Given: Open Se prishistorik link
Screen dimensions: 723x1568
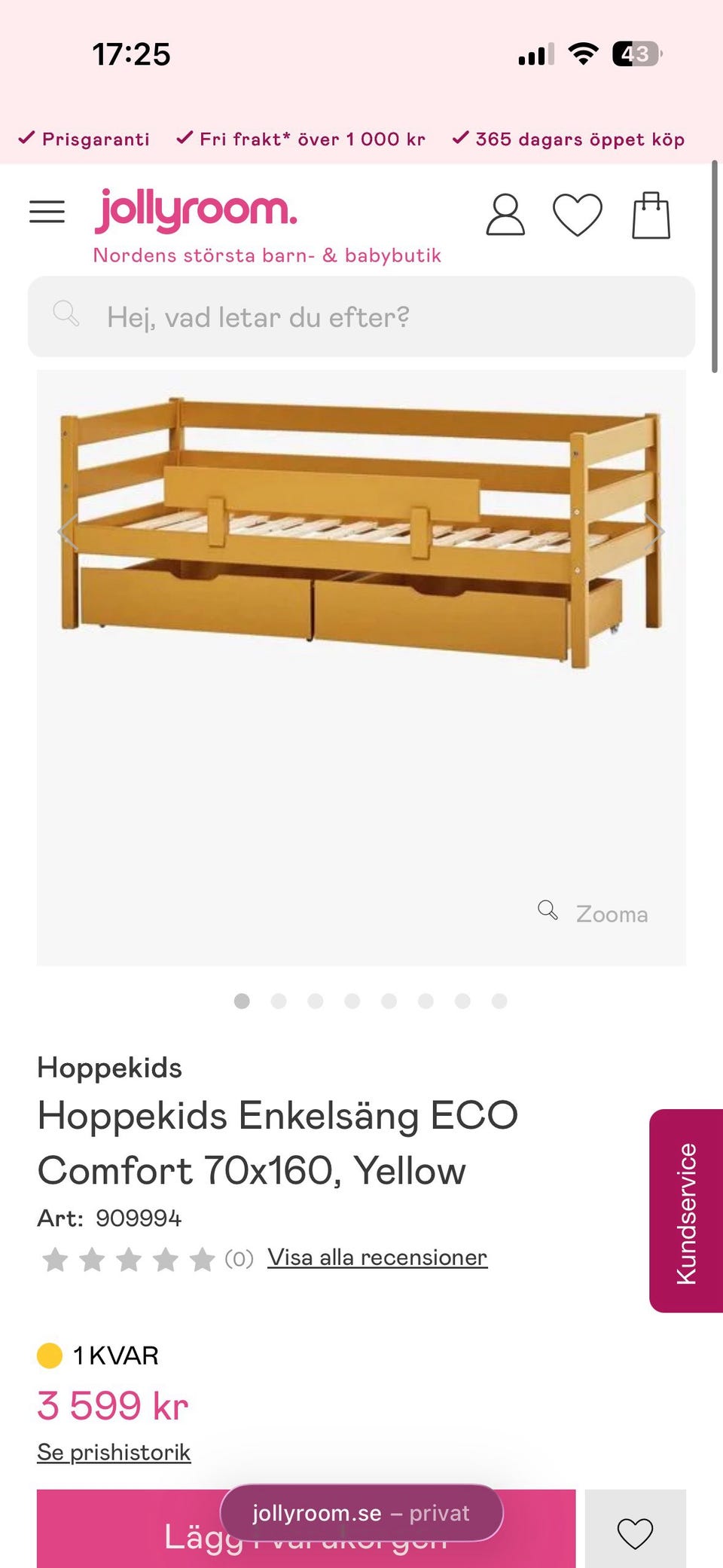Looking at the screenshot, I should tap(114, 1451).
